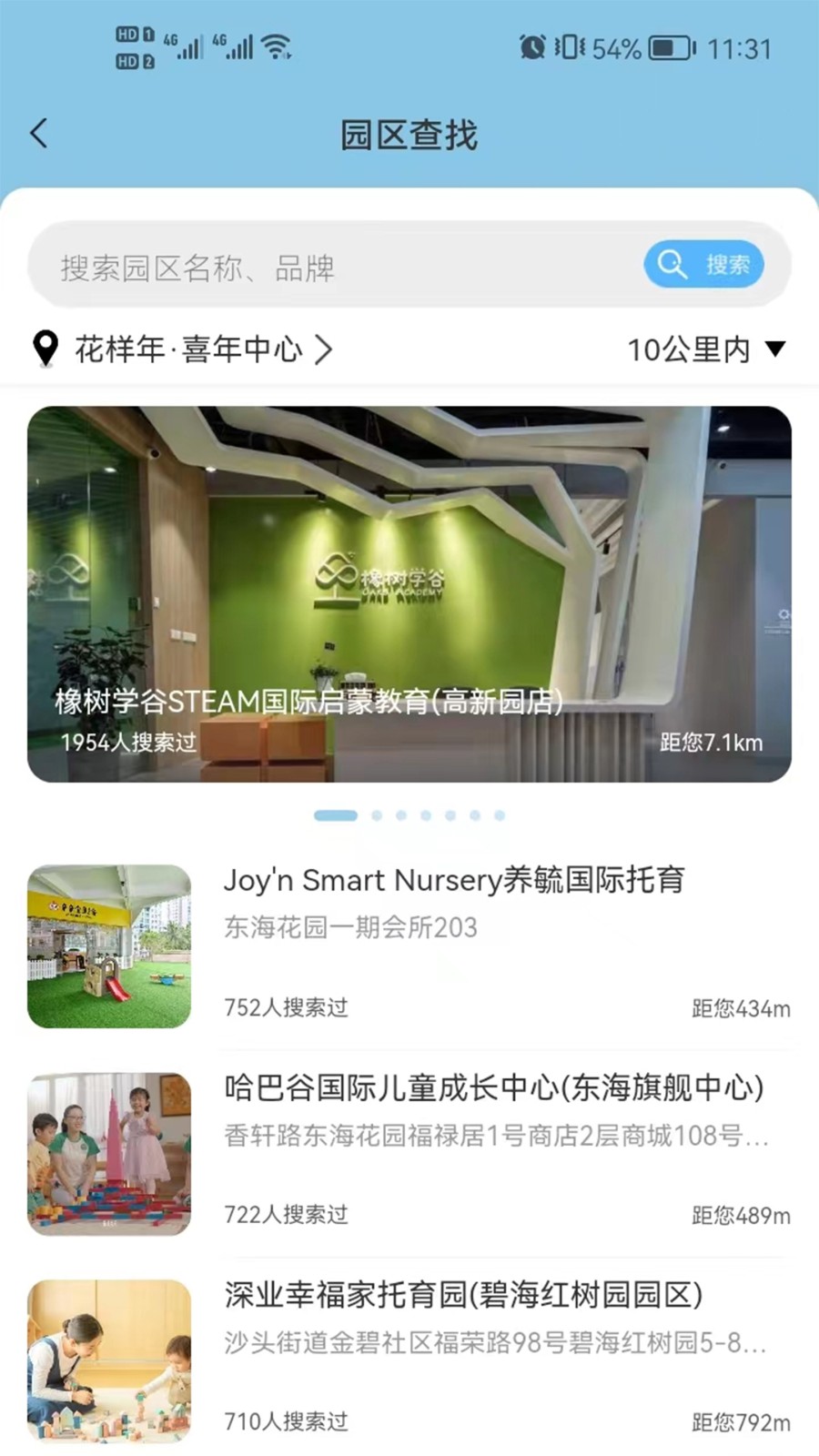Change location from 花样年·喜年中心
The height and width of the screenshot is (1456, 819).
coord(187,349)
